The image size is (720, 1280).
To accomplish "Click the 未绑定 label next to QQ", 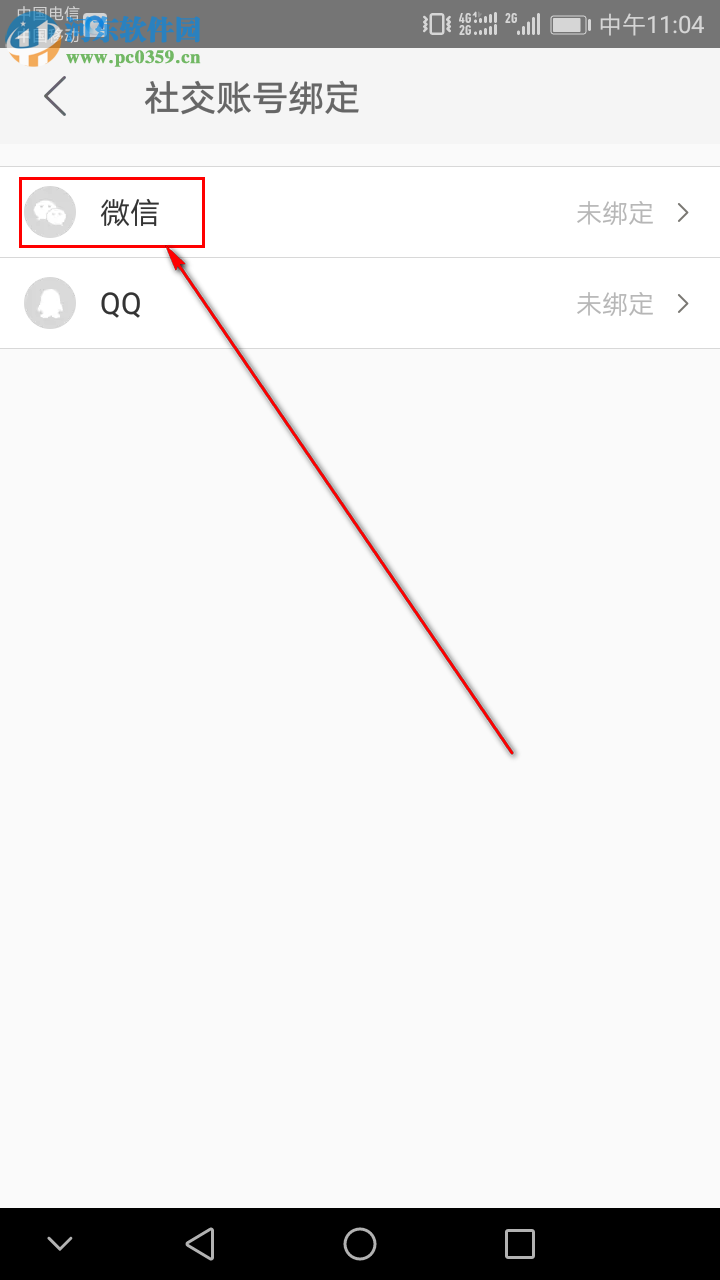I will click(x=614, y=304).
